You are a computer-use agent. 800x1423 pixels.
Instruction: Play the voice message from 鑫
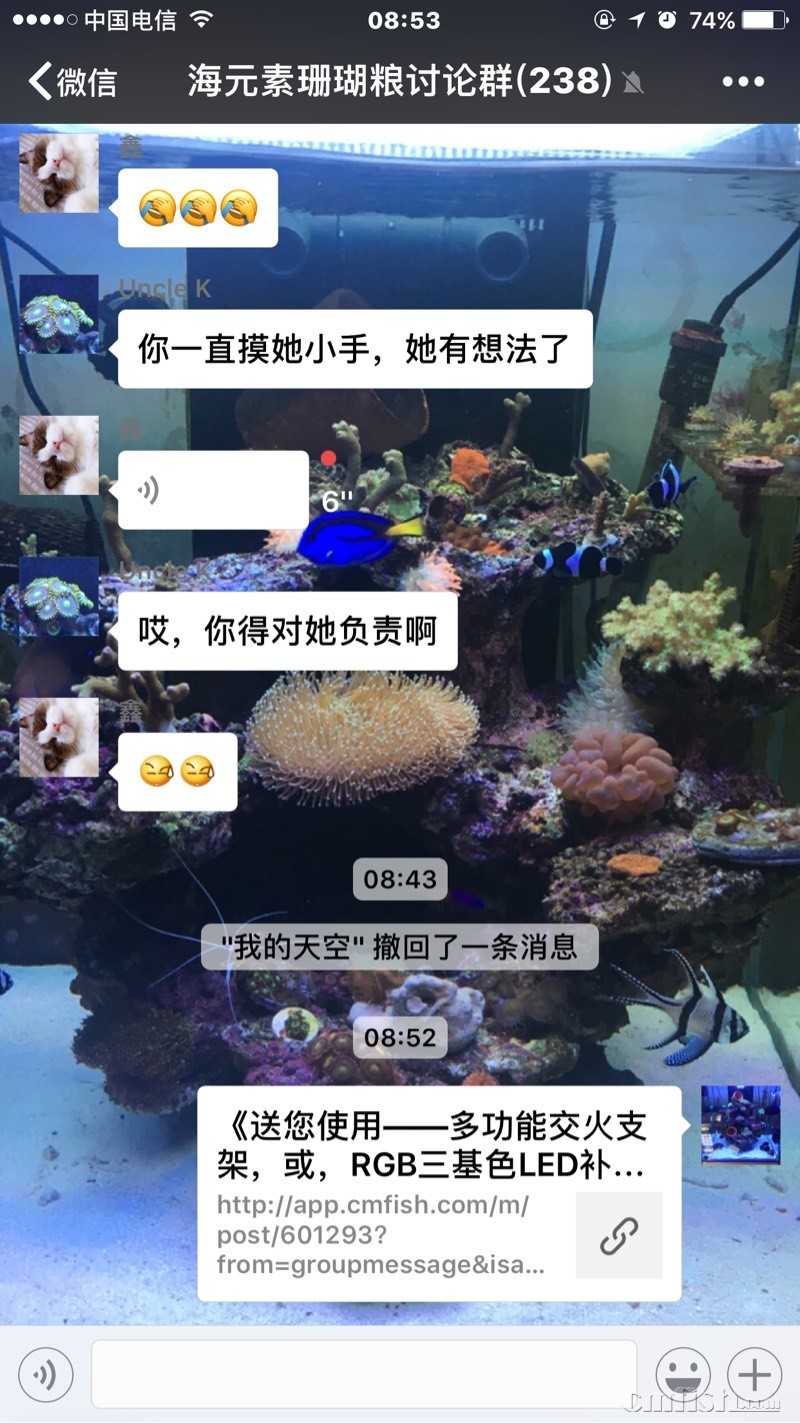coord(212,490)
